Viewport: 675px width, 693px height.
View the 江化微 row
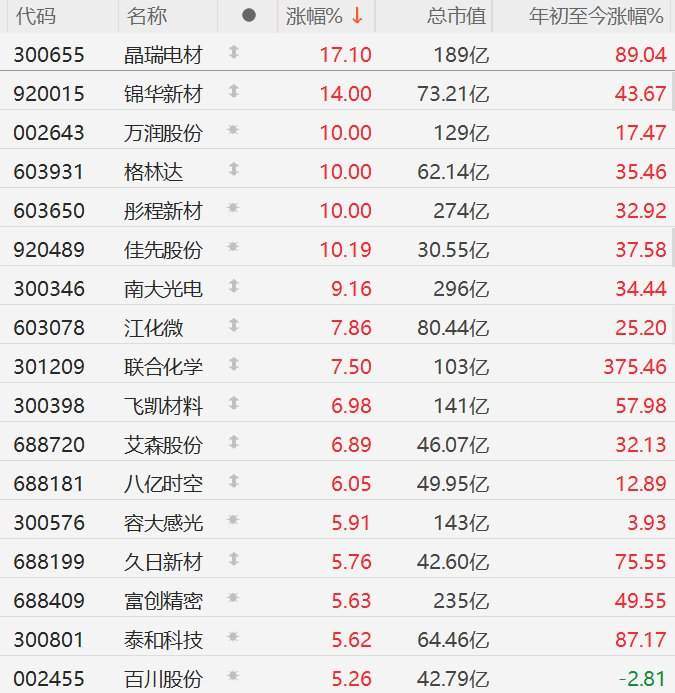[x=153, y=328]
